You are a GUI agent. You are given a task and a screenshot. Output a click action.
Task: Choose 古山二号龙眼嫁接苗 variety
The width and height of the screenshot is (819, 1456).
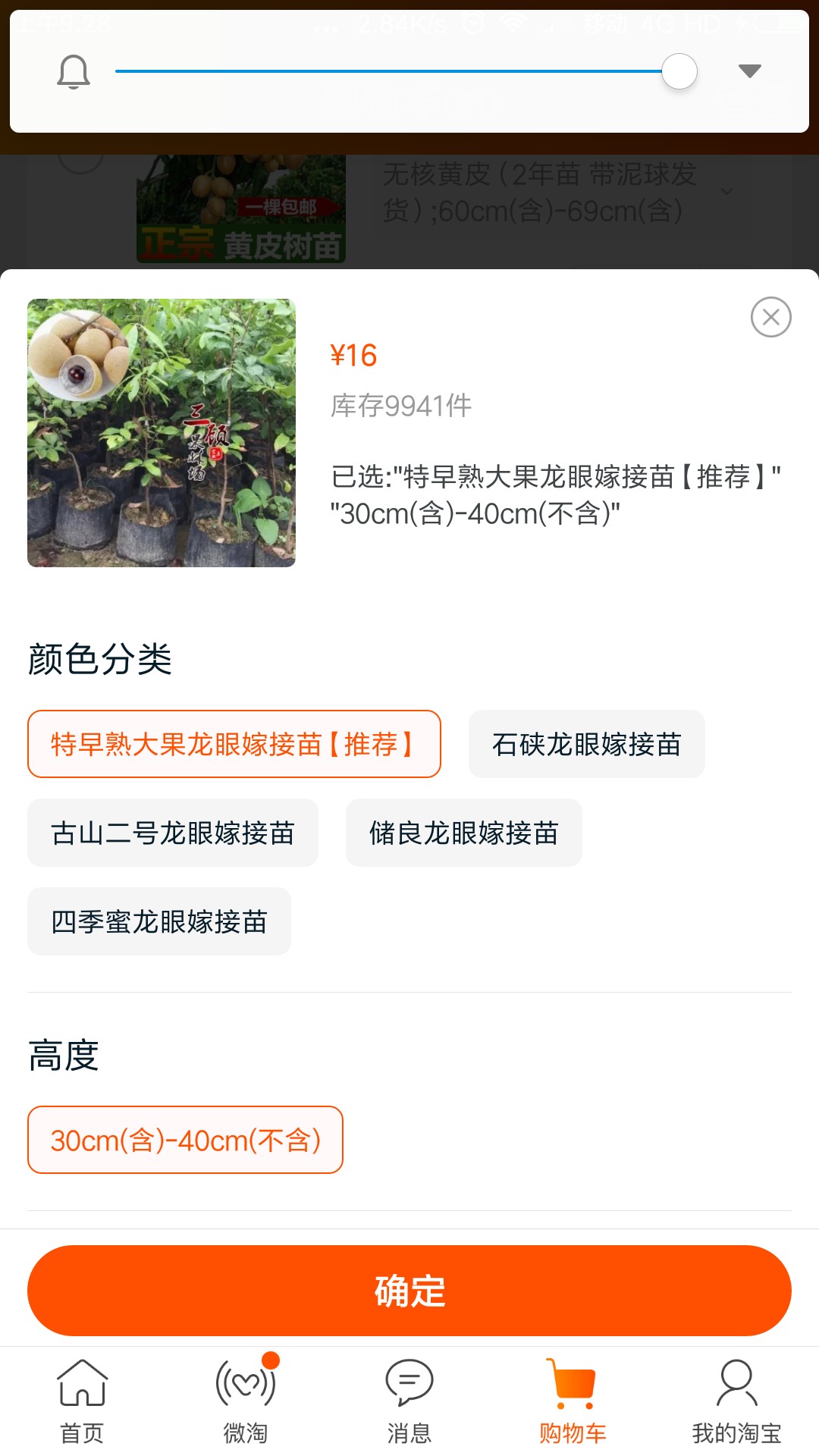coord(172,833)
